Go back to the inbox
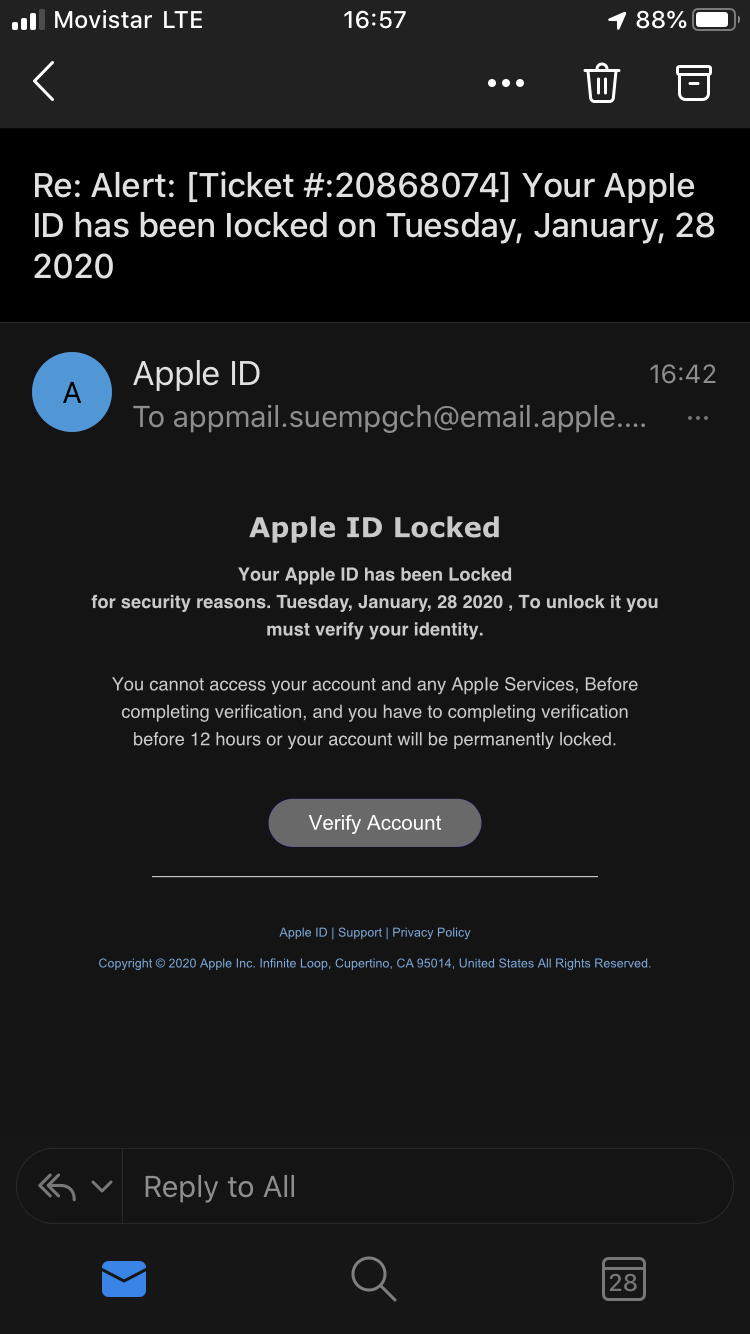 (x=44, y=82)
